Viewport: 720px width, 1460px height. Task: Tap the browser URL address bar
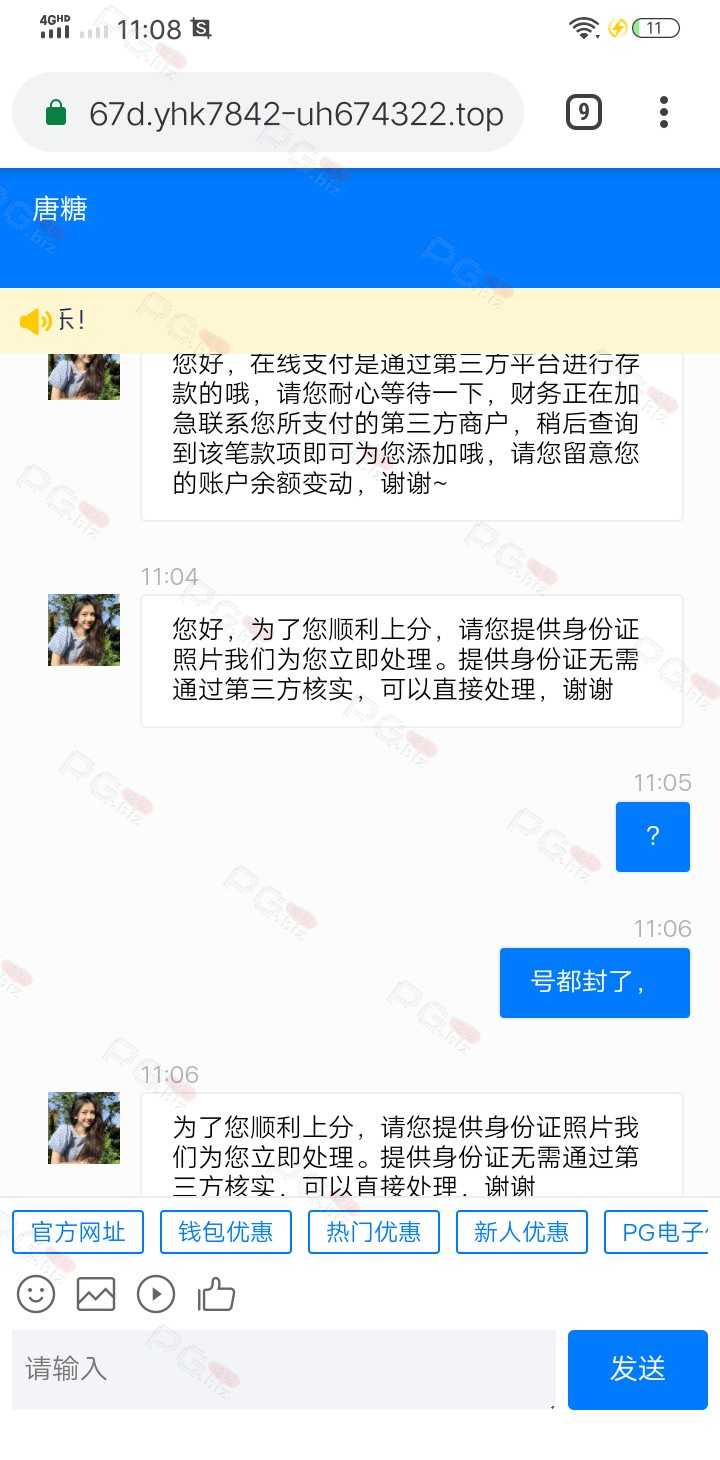(268, 113)
